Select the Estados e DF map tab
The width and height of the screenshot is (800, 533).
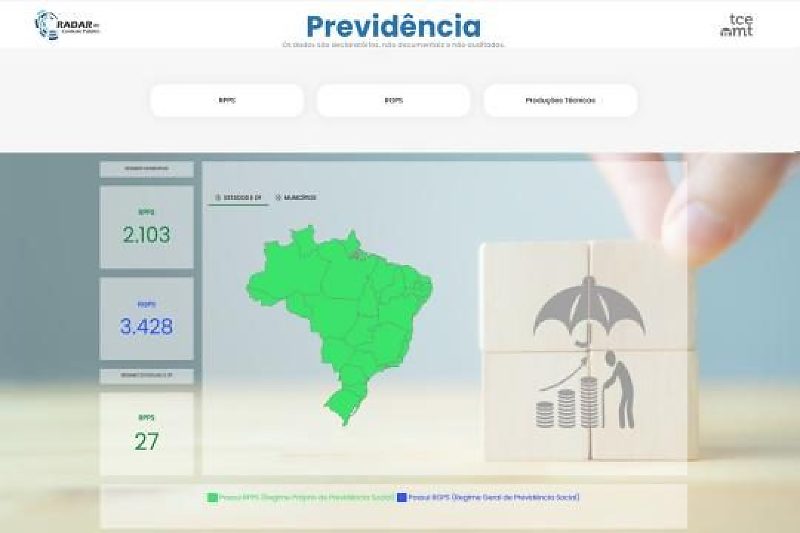coord(238,197)
